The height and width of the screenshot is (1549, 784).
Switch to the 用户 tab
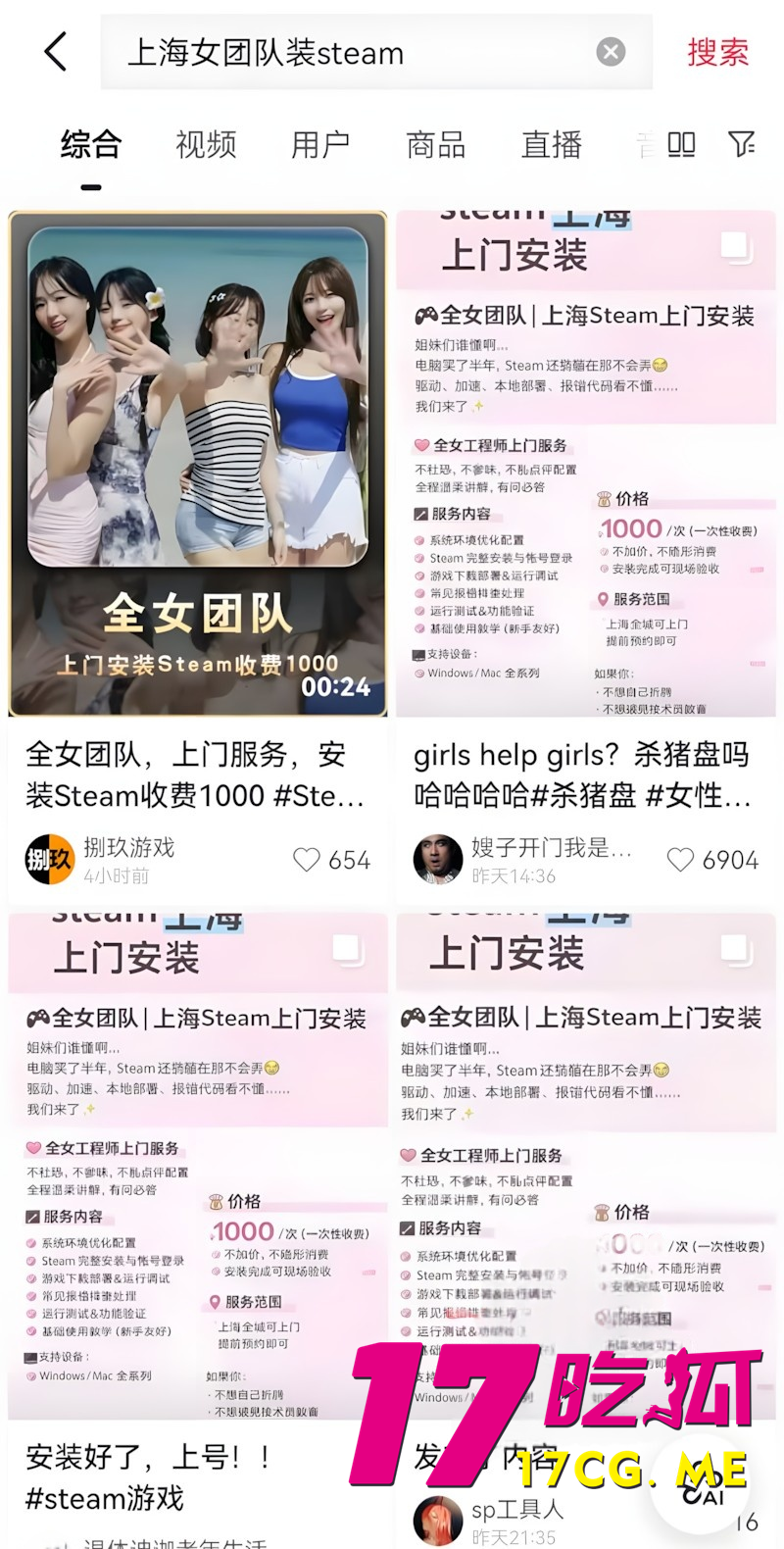(x=318, y=145)
